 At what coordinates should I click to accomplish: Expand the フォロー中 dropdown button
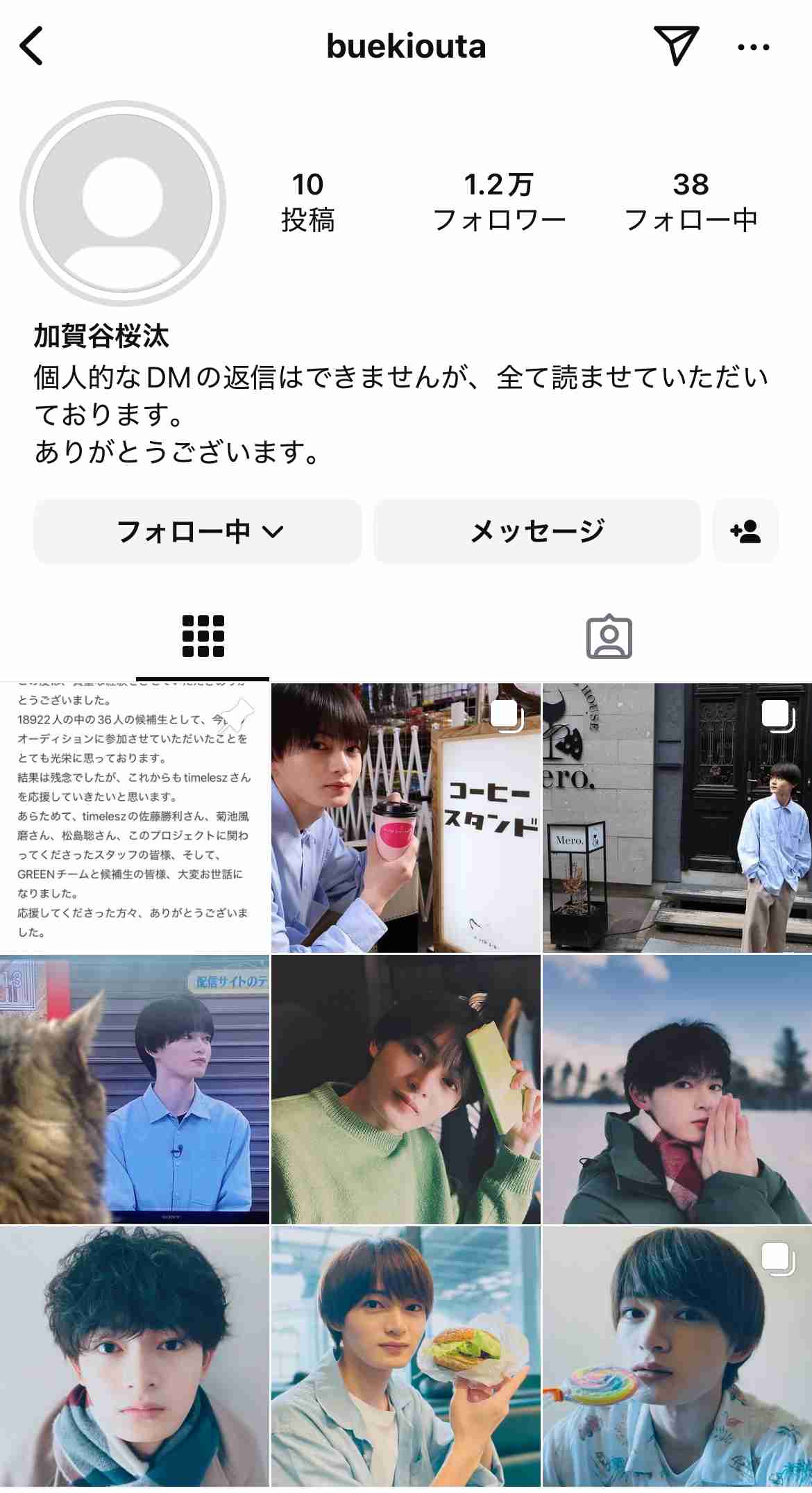(x=198, y=531)
